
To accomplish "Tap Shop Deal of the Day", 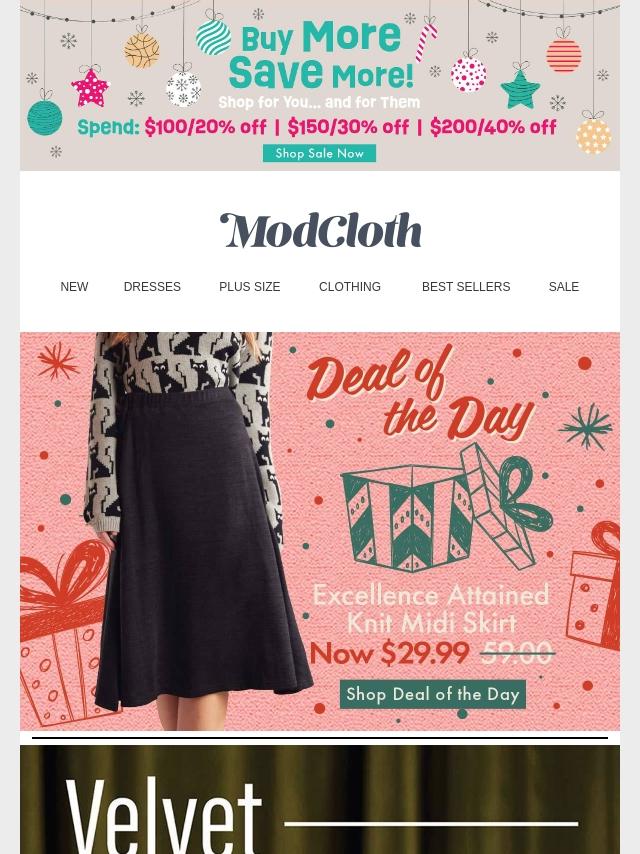I will 432,694.
